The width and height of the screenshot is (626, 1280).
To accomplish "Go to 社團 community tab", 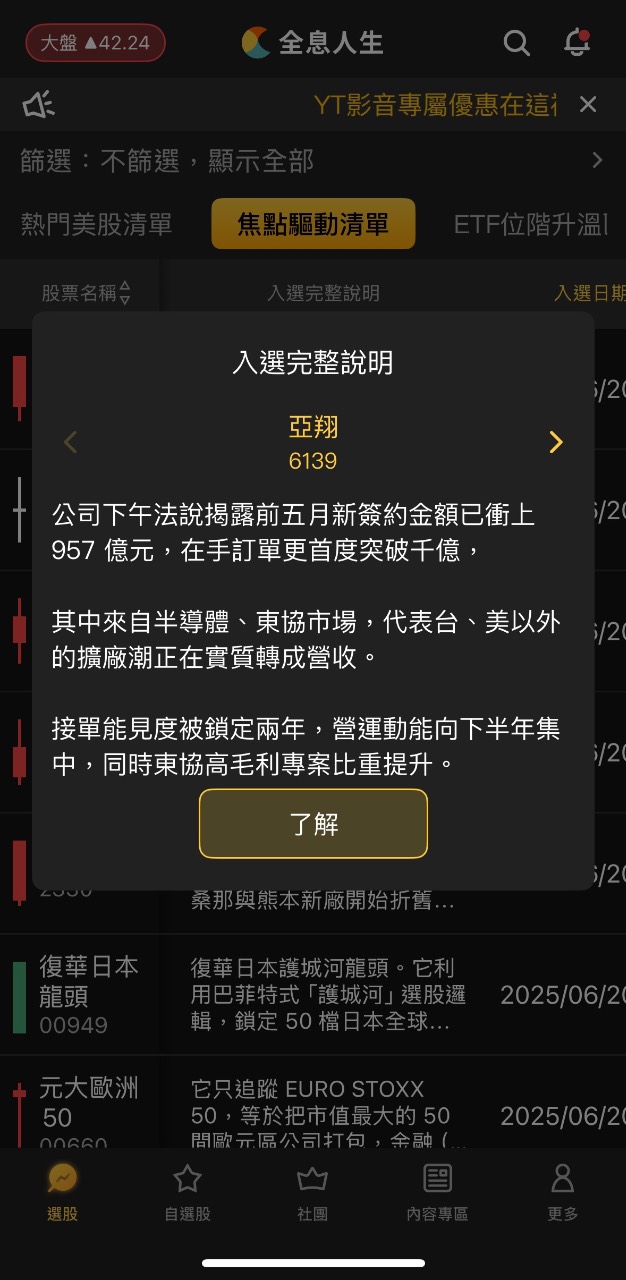I will (313, 1192).
